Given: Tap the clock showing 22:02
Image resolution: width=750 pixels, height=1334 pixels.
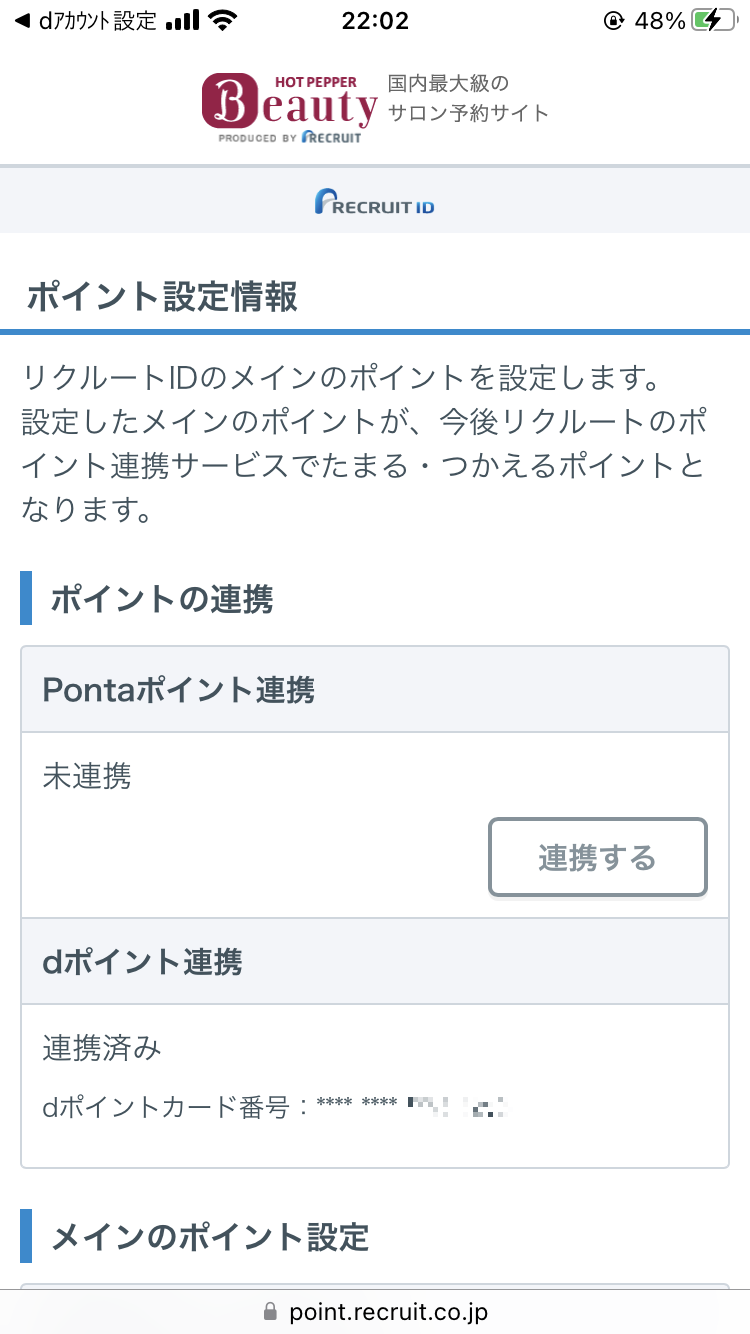Looking at the screenshot, I should click(375, 20).
